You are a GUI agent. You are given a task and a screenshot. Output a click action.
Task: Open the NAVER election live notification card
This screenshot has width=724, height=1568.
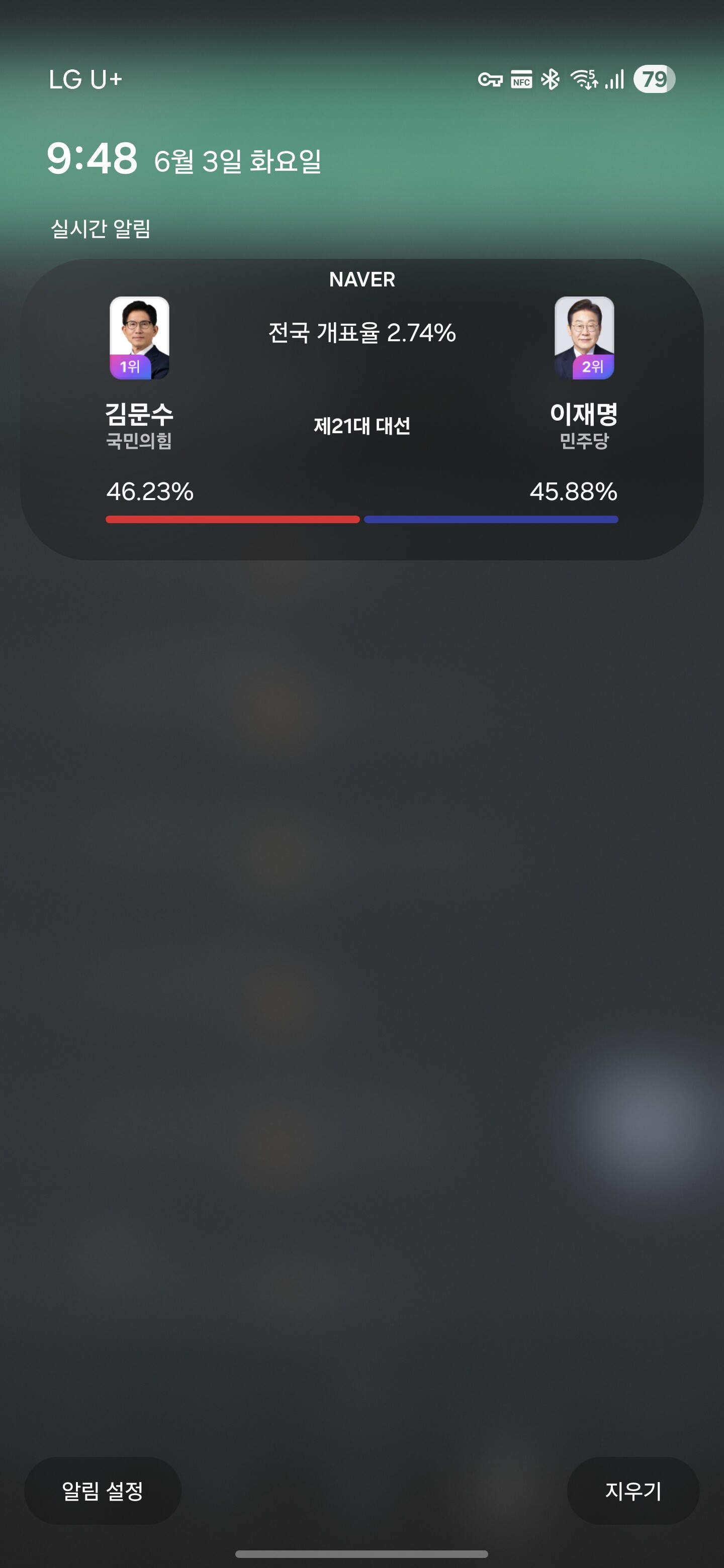(x=361, y=409)
